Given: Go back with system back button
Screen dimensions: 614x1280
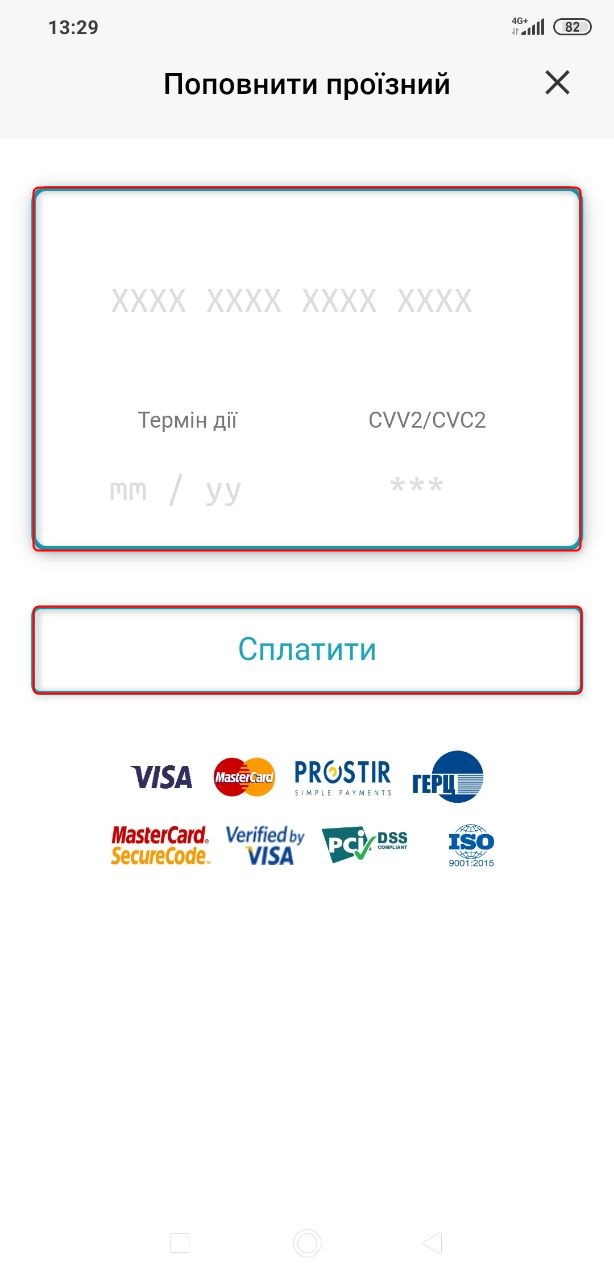Looking at the screenshot, I should [x=432, y=1243].
